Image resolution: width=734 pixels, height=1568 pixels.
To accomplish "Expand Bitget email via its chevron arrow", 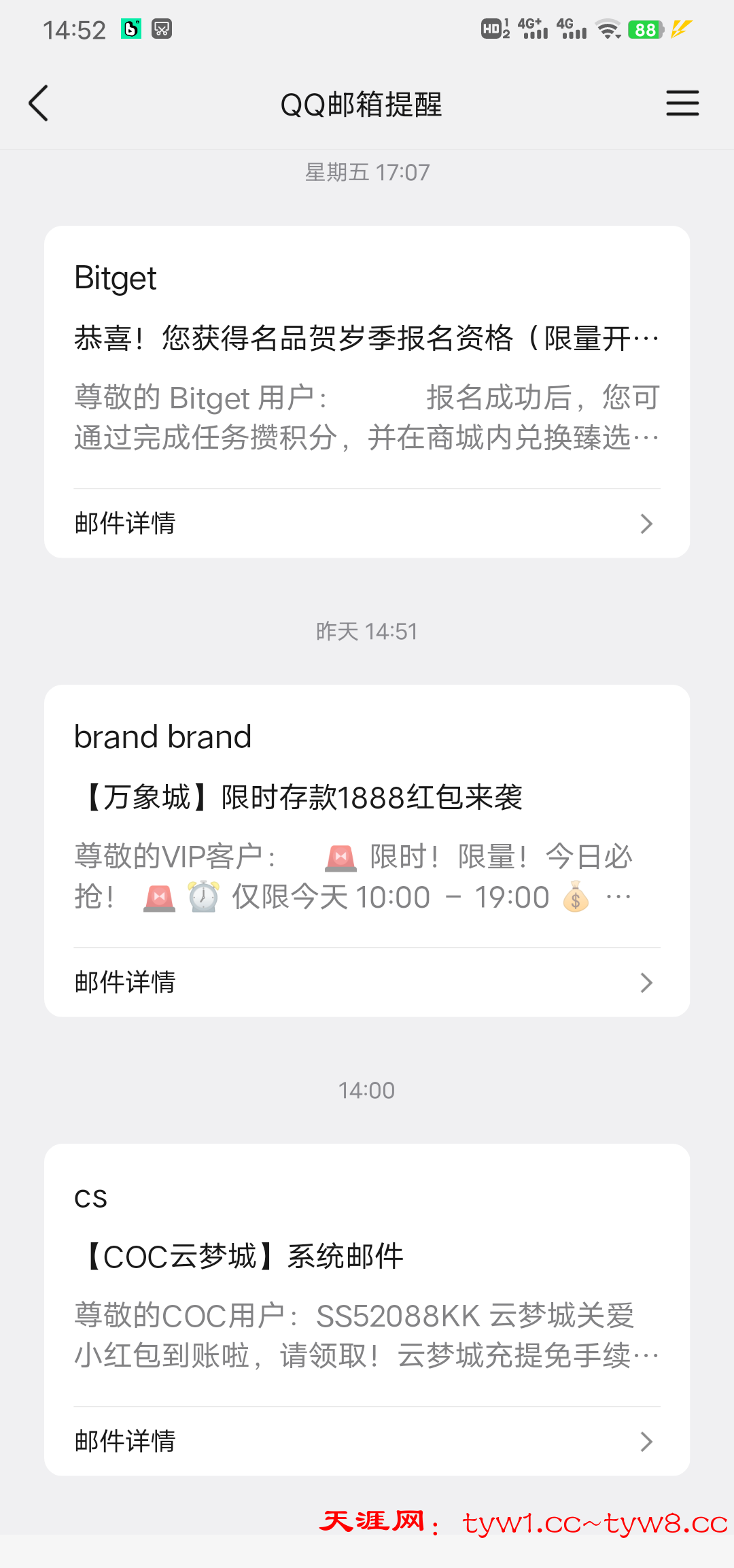I will 646,524.
